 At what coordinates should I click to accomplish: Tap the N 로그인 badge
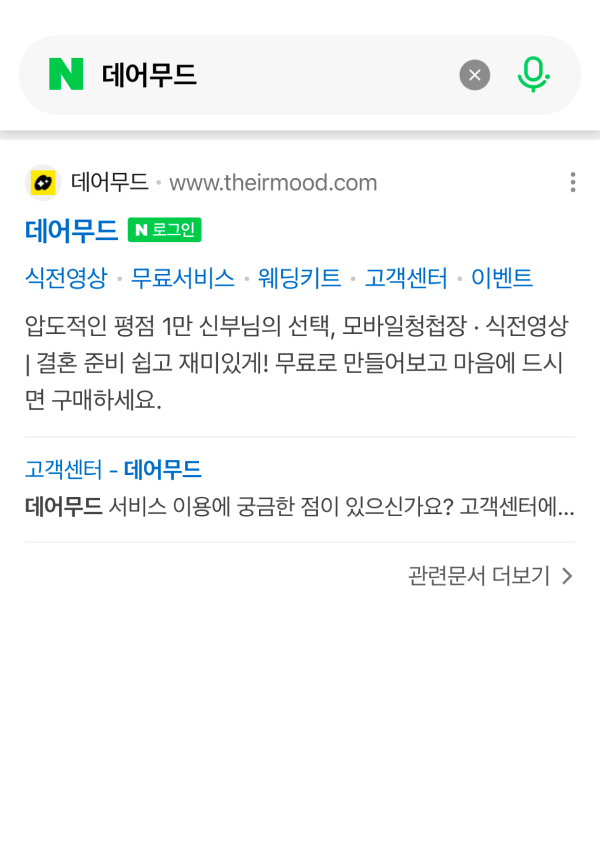click(165, 230)
